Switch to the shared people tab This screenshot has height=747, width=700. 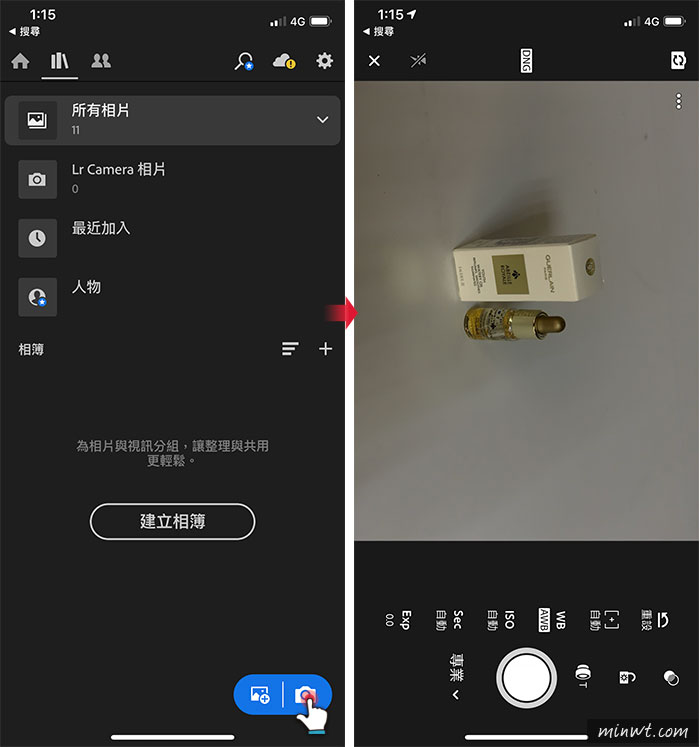(100, 61)
